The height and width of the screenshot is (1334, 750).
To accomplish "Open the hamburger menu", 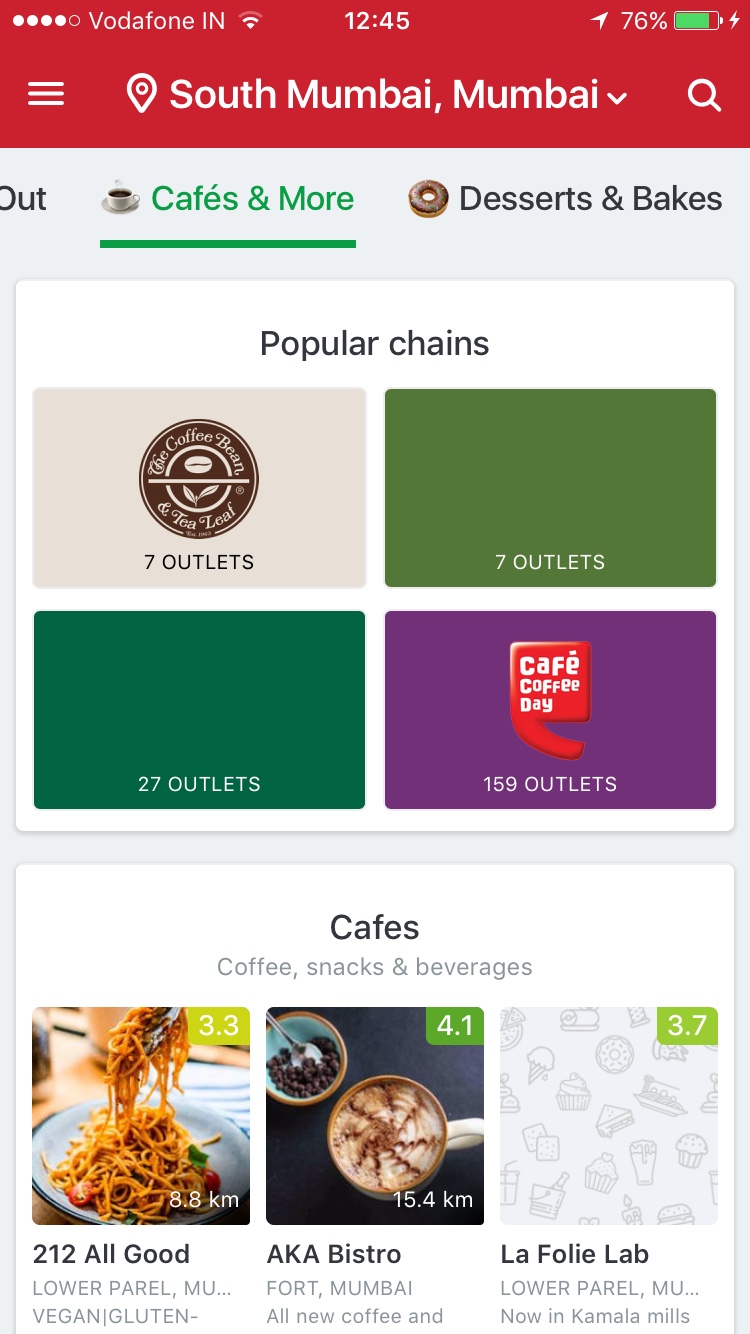I will [46, 95].
